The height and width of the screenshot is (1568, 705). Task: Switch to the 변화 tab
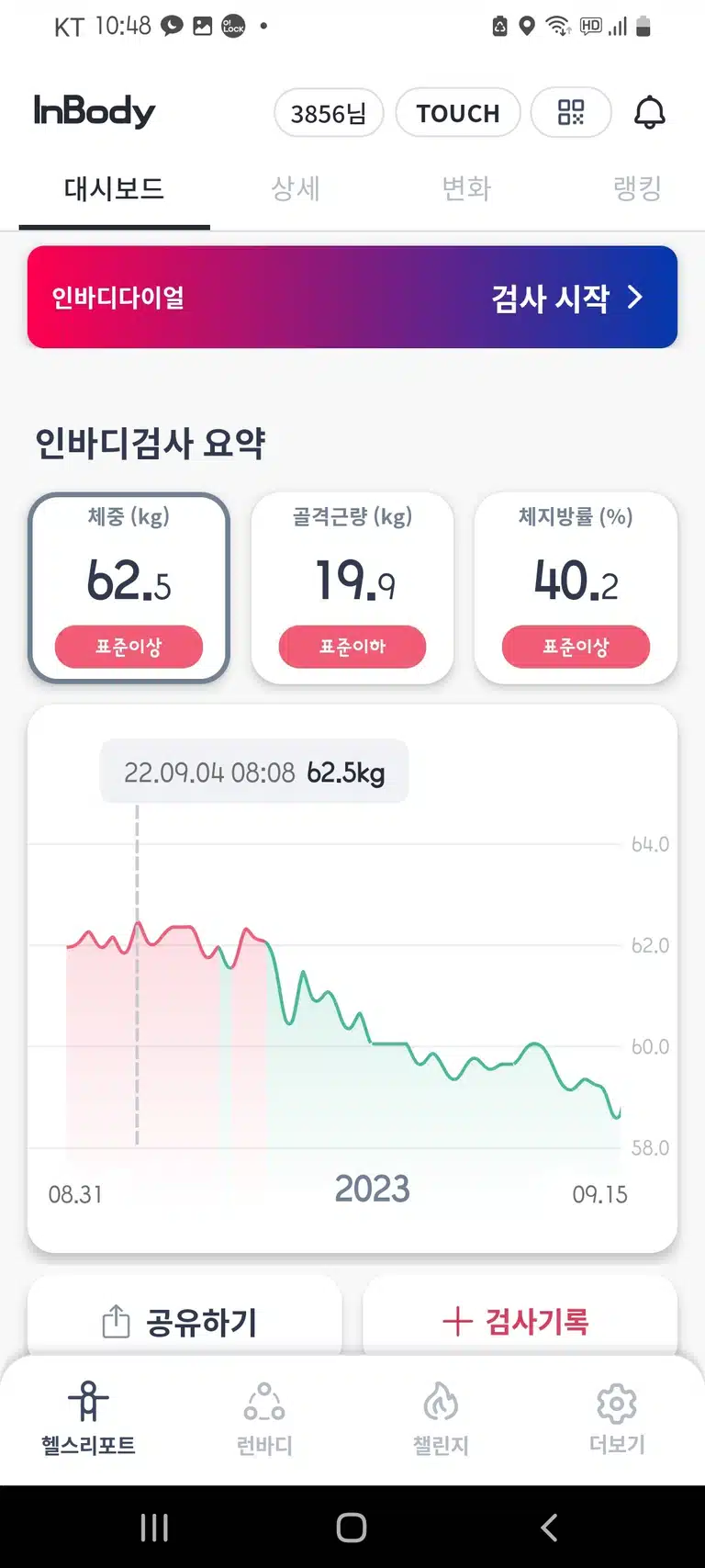pyautogui.click(x=466, y=188)
